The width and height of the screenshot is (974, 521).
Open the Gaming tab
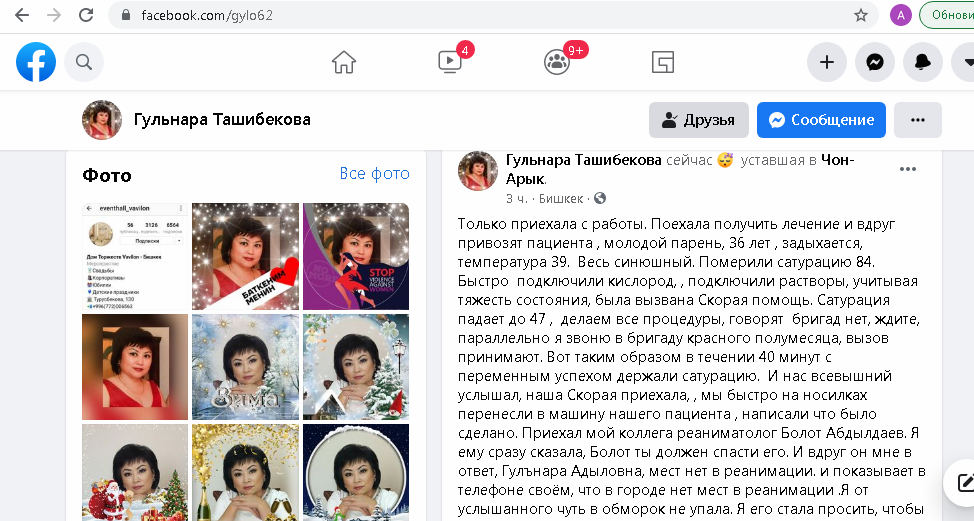[x=662, y=63]
